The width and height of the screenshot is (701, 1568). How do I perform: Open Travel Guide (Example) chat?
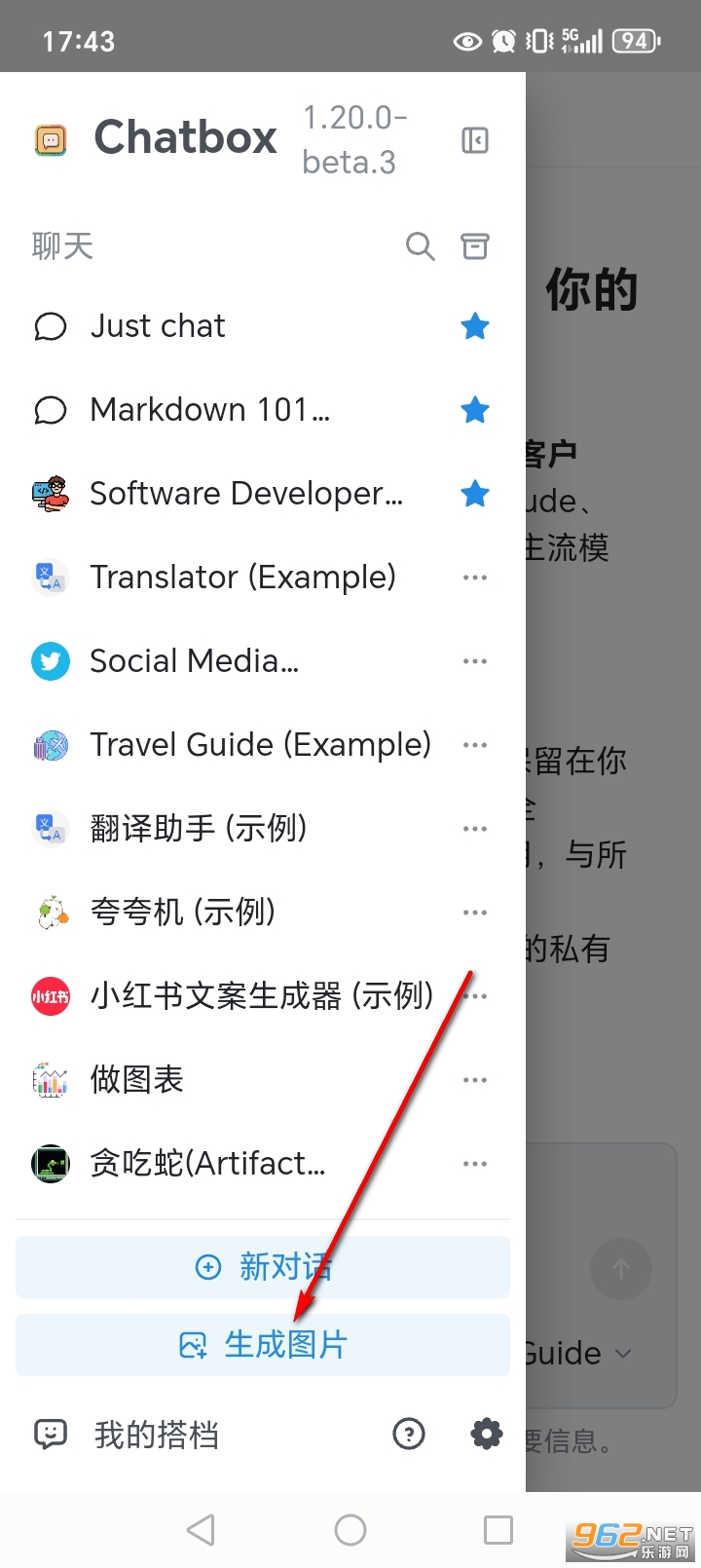pyautogui.click(x=260, y=745)
